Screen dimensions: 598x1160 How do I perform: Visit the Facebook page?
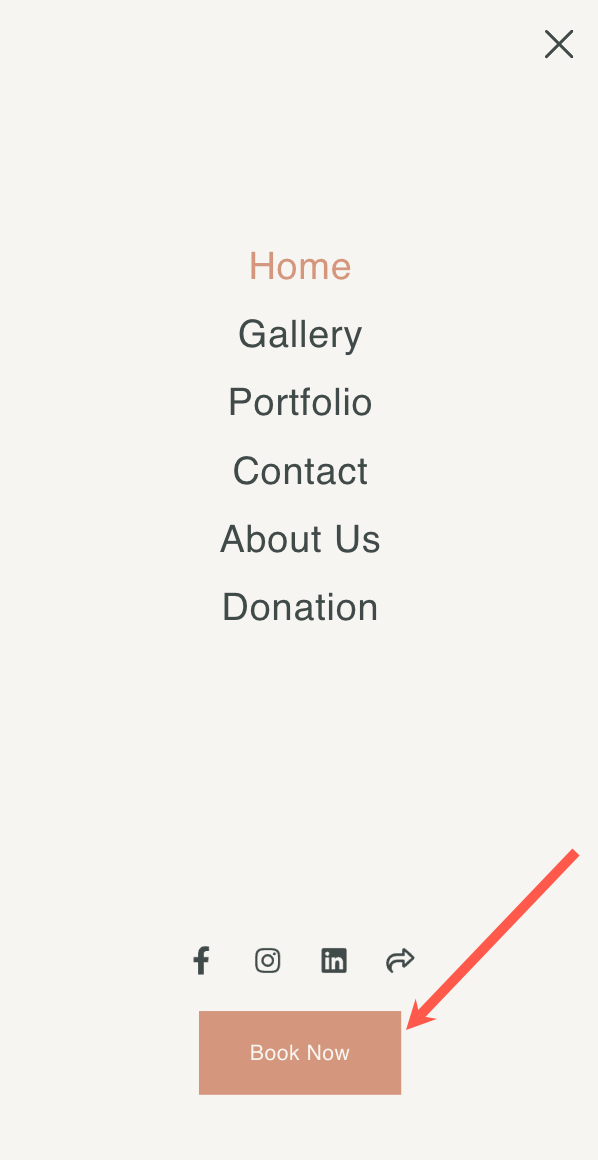[201, 960]
